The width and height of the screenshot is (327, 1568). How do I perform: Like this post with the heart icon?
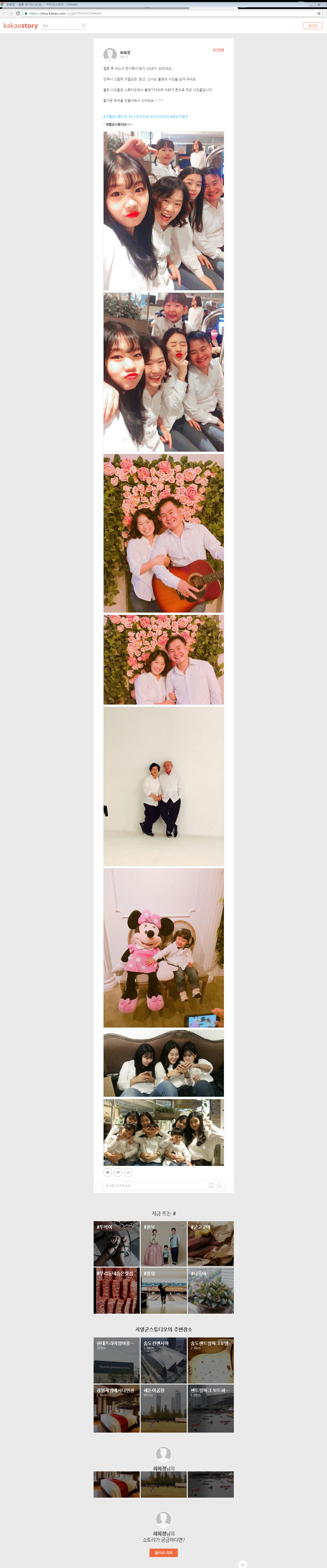(108, 1172)
